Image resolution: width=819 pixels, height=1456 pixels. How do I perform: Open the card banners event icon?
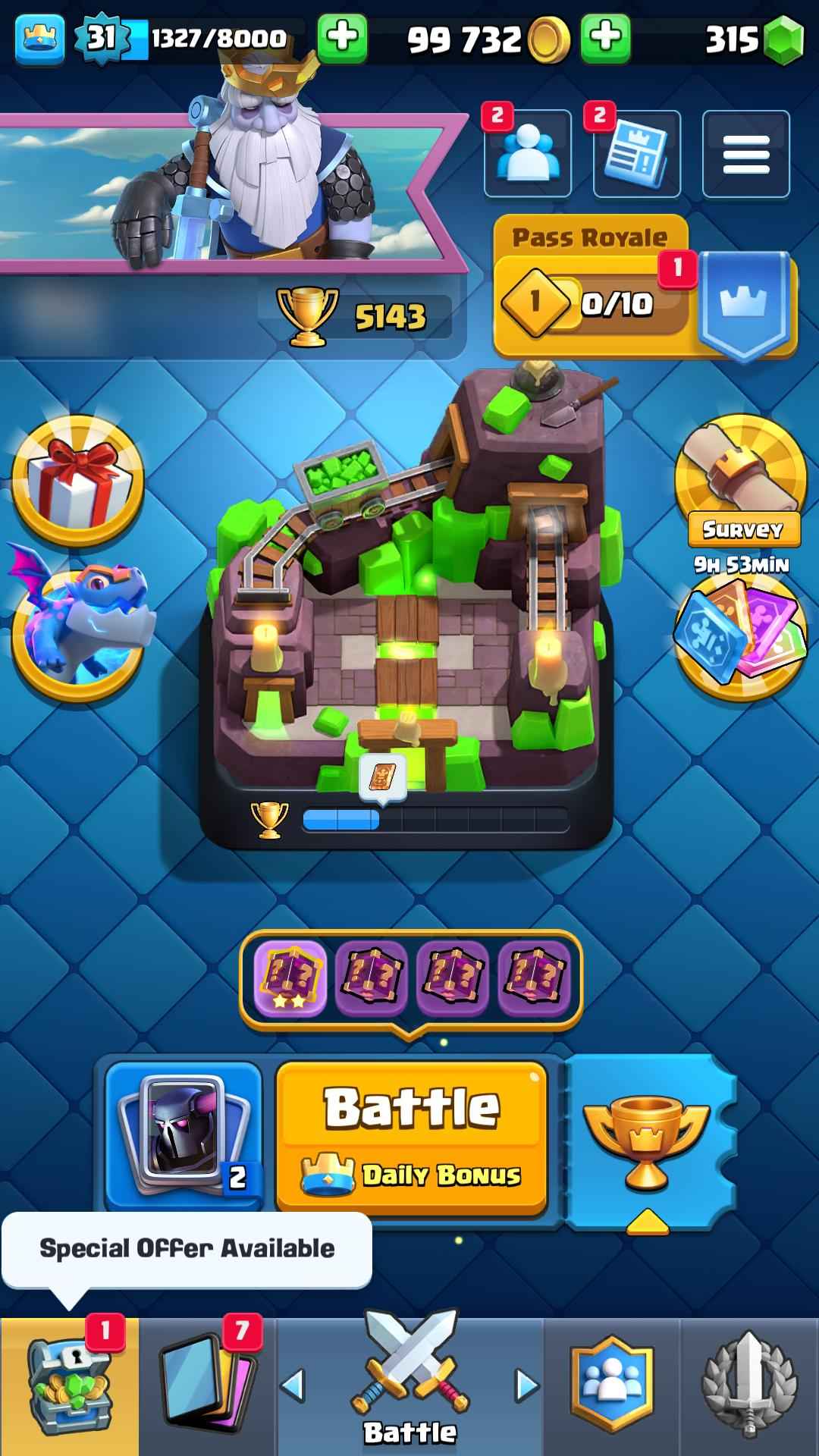(x=739, y=637)
